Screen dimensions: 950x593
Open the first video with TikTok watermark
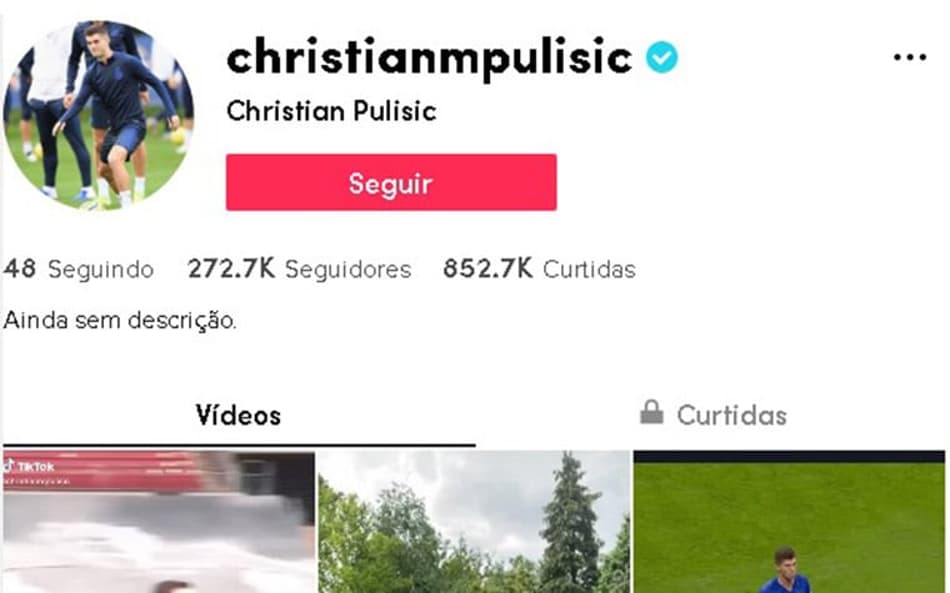pos(158,522)
